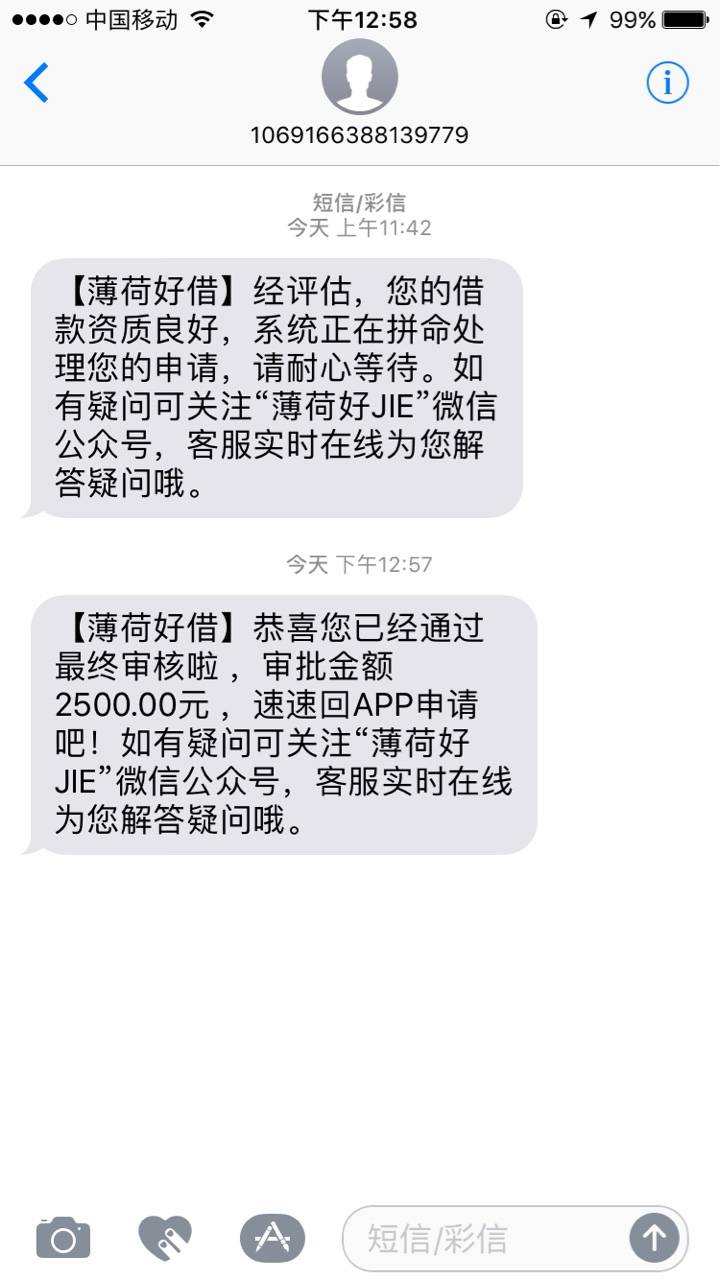Image resolution: width=720 pixels, height=1280 pixels.
Task: Open the Digital Touch heart icon
Action: coord(164,1239)
